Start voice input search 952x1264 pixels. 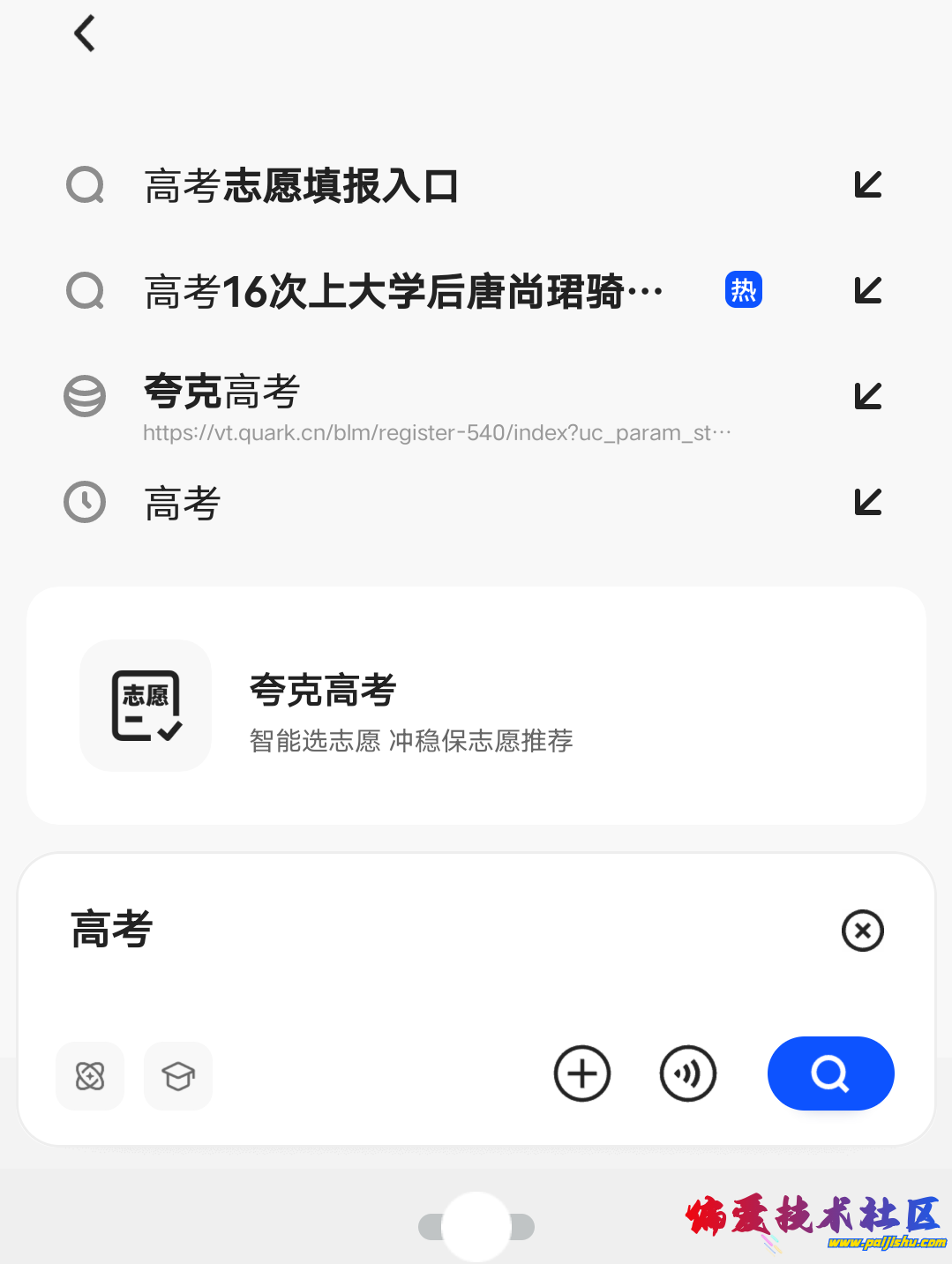click(x=688, y=1073)
